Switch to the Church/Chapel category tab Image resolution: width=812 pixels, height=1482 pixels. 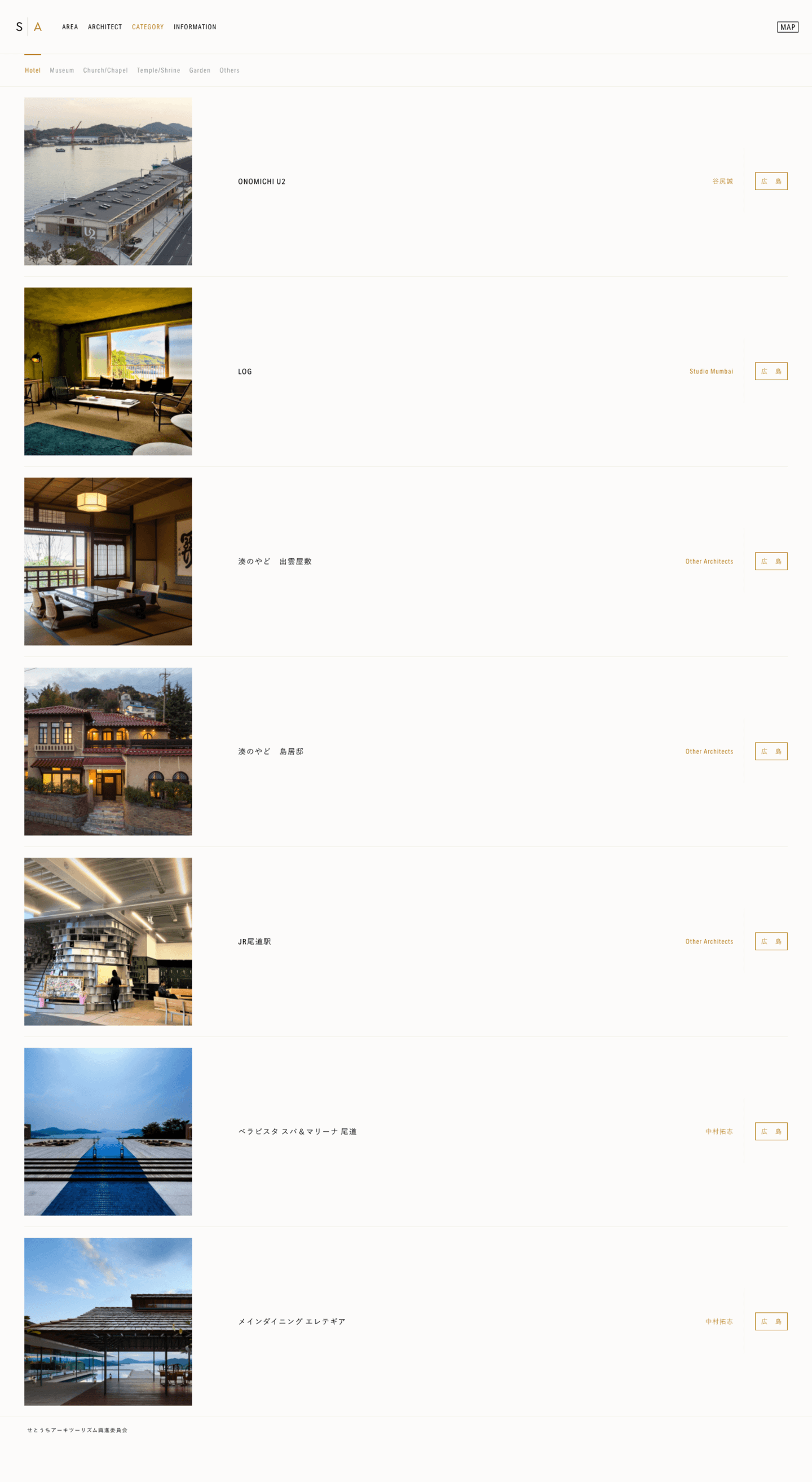pos(105,70)
